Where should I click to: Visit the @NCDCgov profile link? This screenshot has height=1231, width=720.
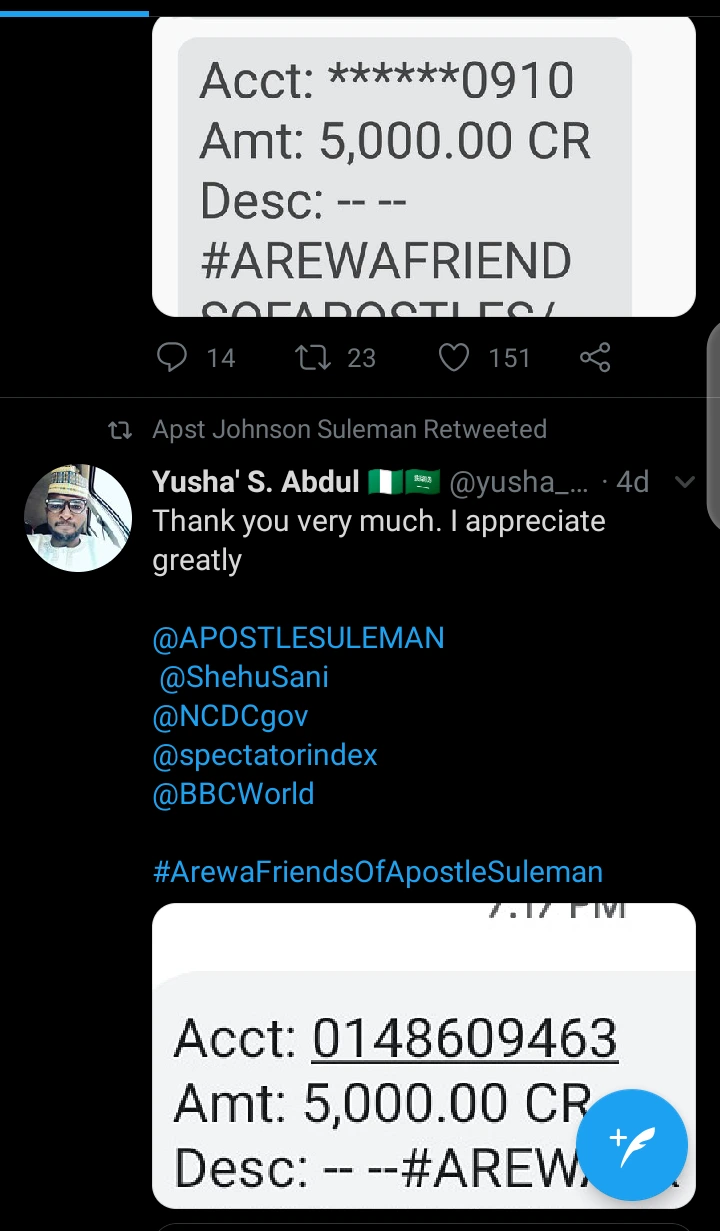click(230, 716)
